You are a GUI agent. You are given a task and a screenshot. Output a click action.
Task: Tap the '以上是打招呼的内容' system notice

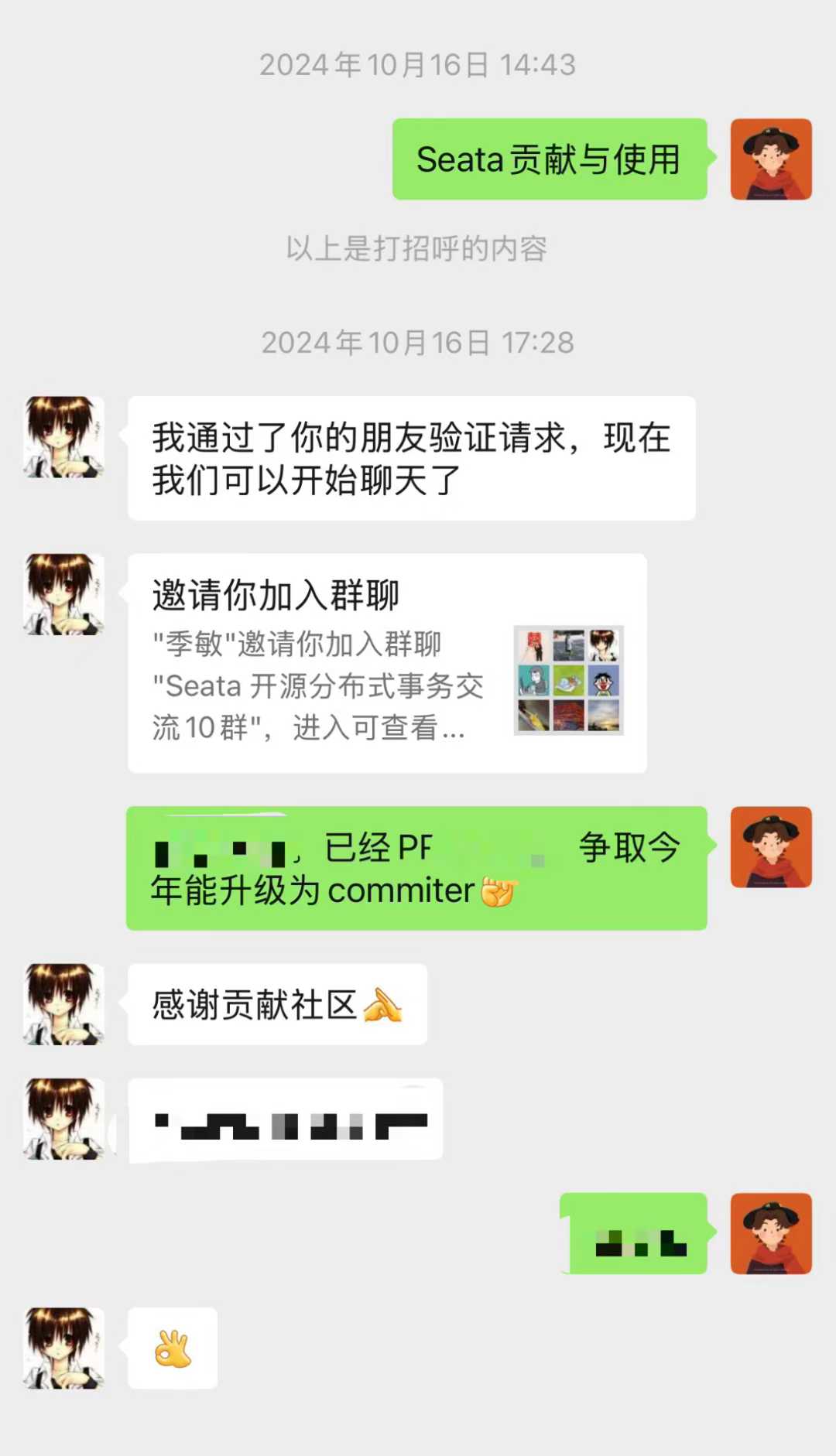[417, 249]
